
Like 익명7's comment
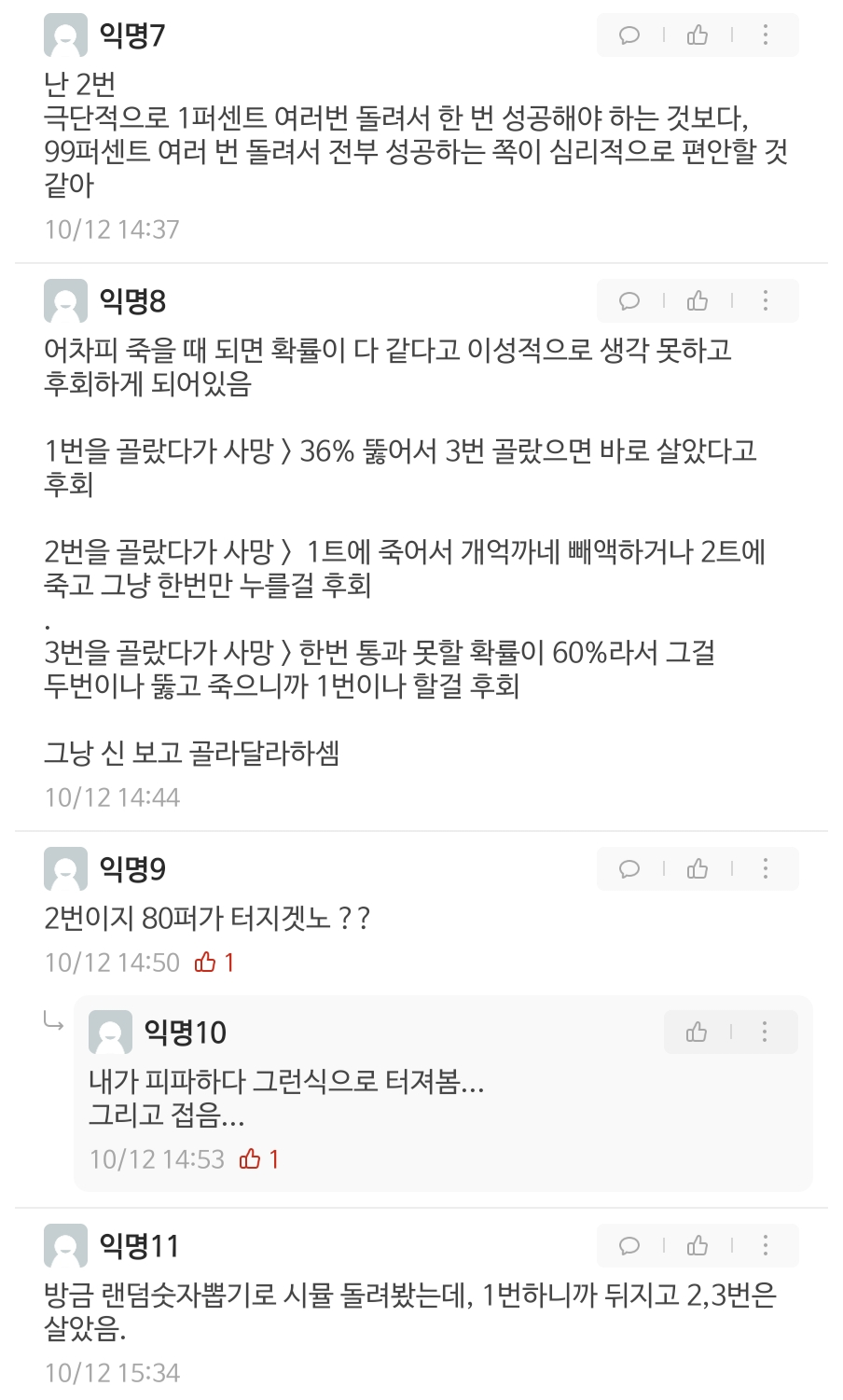click(x=698, y=35)
